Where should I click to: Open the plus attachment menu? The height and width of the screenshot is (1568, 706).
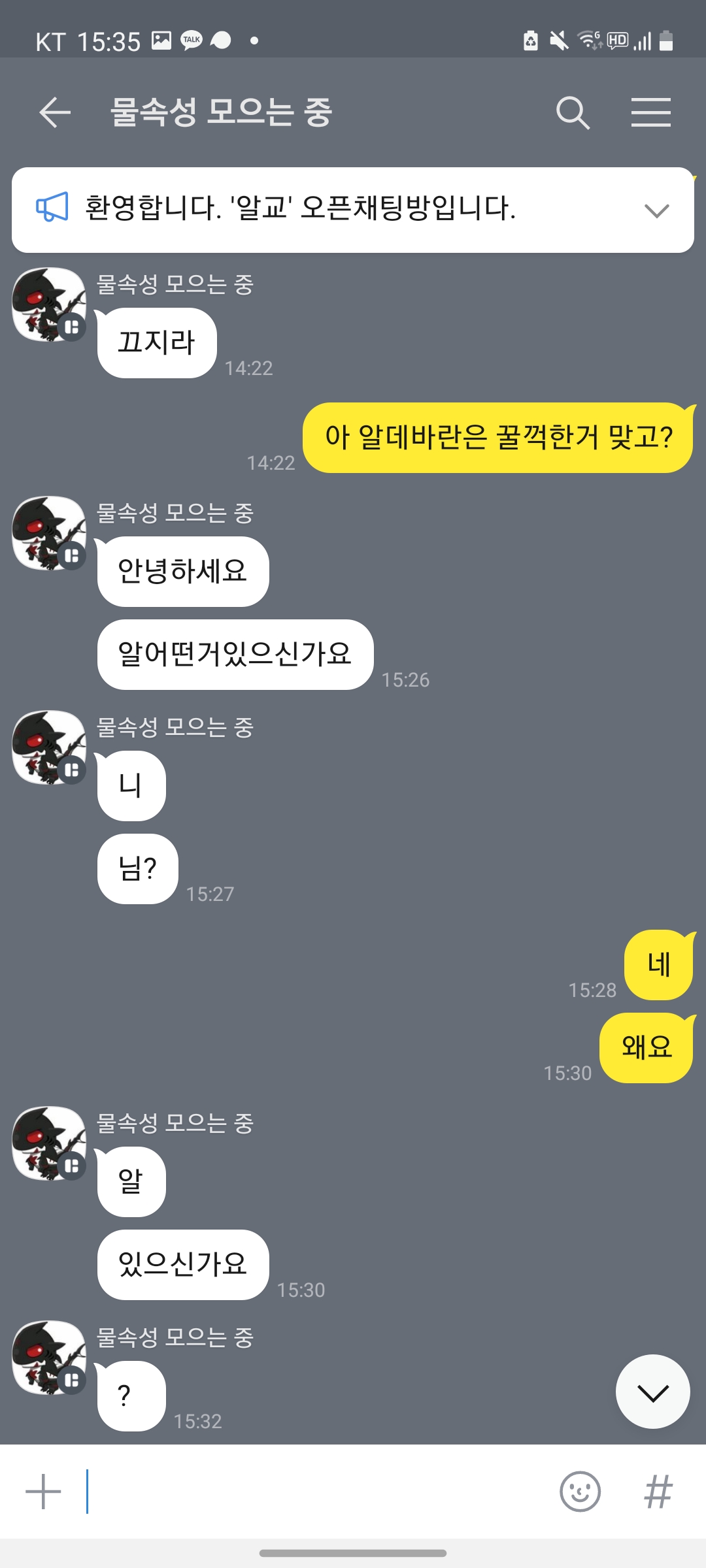point(43,1492)
